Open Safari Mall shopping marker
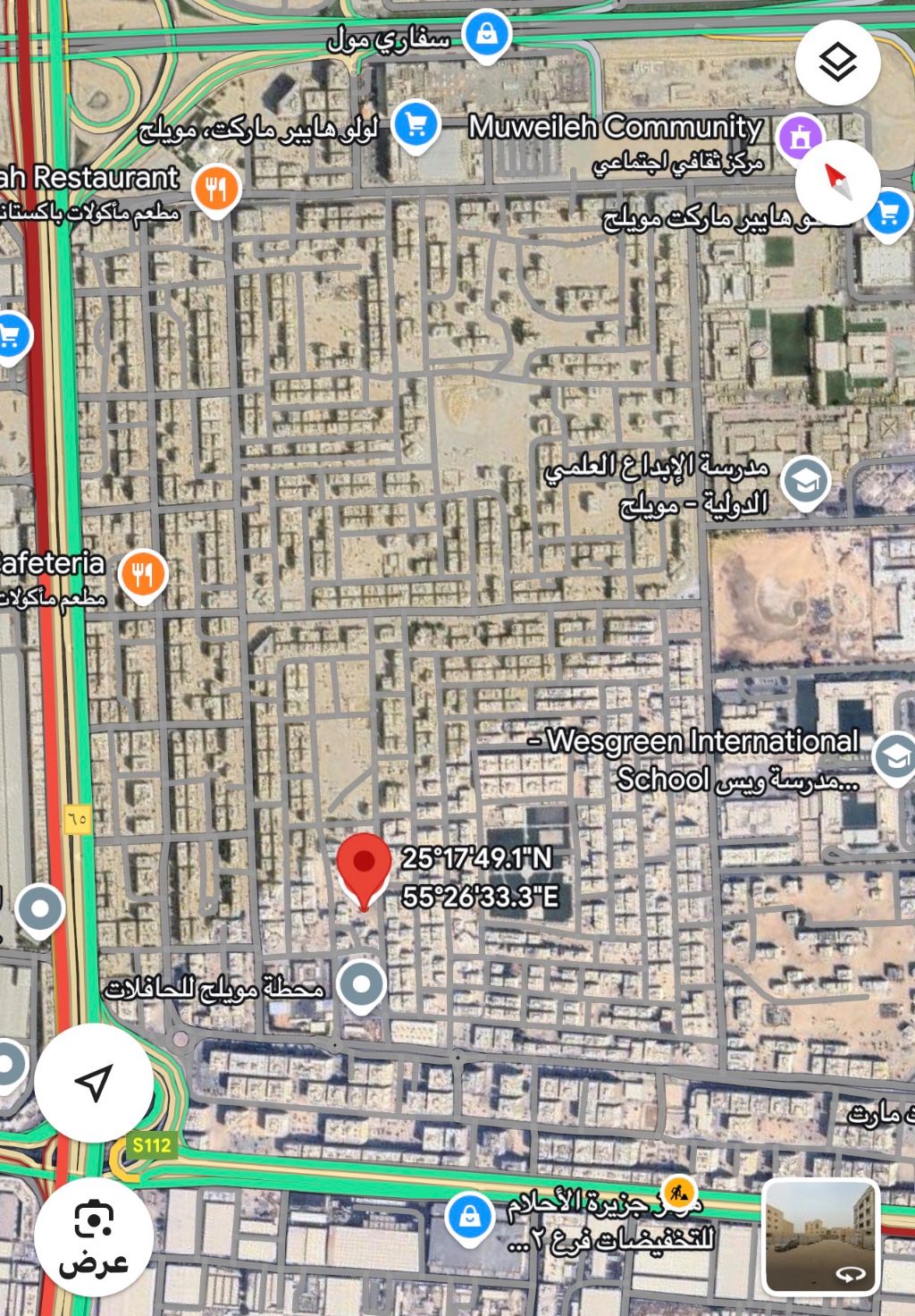The image size is (915, 1316). pos(486,36)
